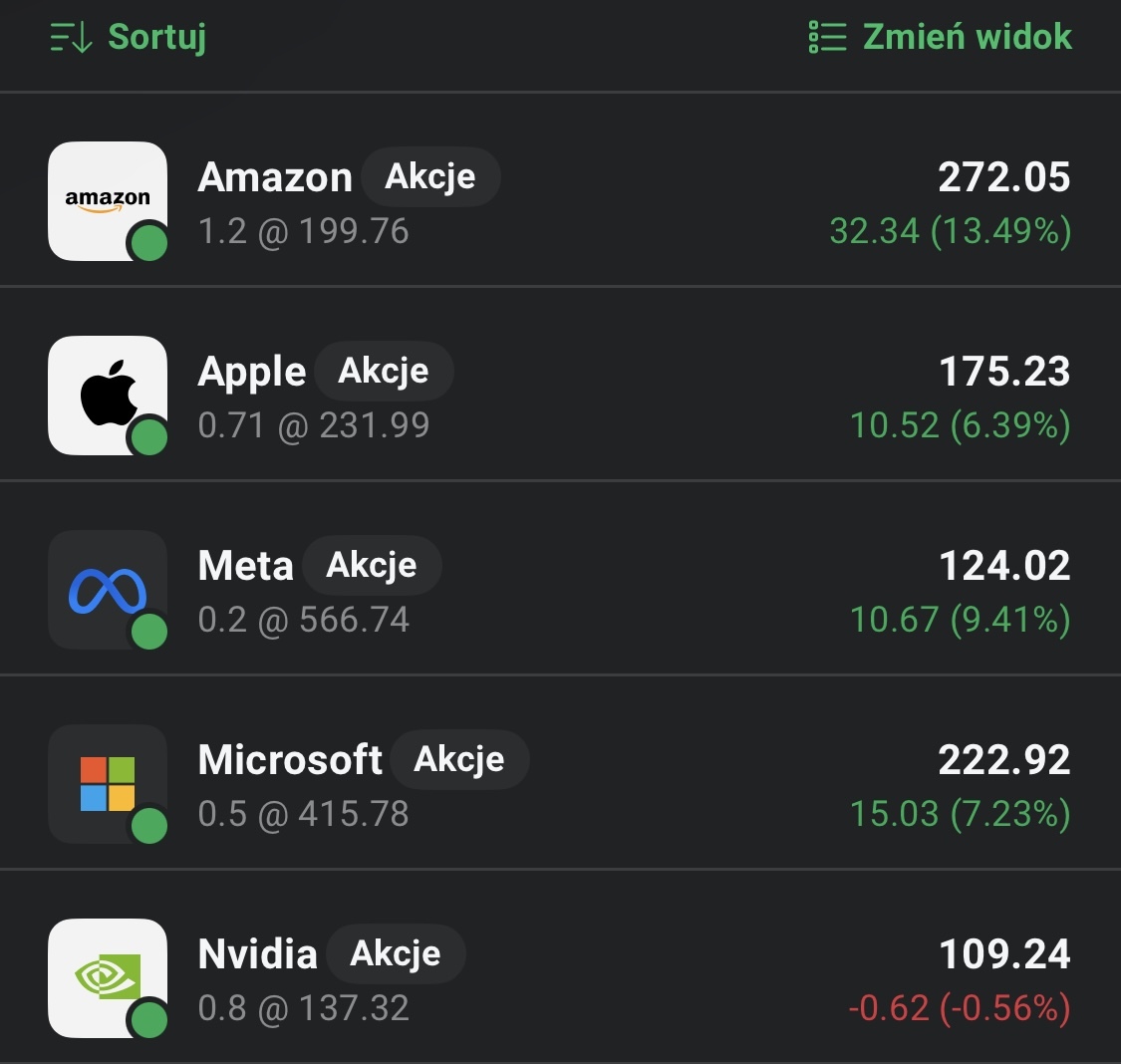1121x1064 pixels.
Task: Open the Microsoft stock position
Action: coord(558,784)
